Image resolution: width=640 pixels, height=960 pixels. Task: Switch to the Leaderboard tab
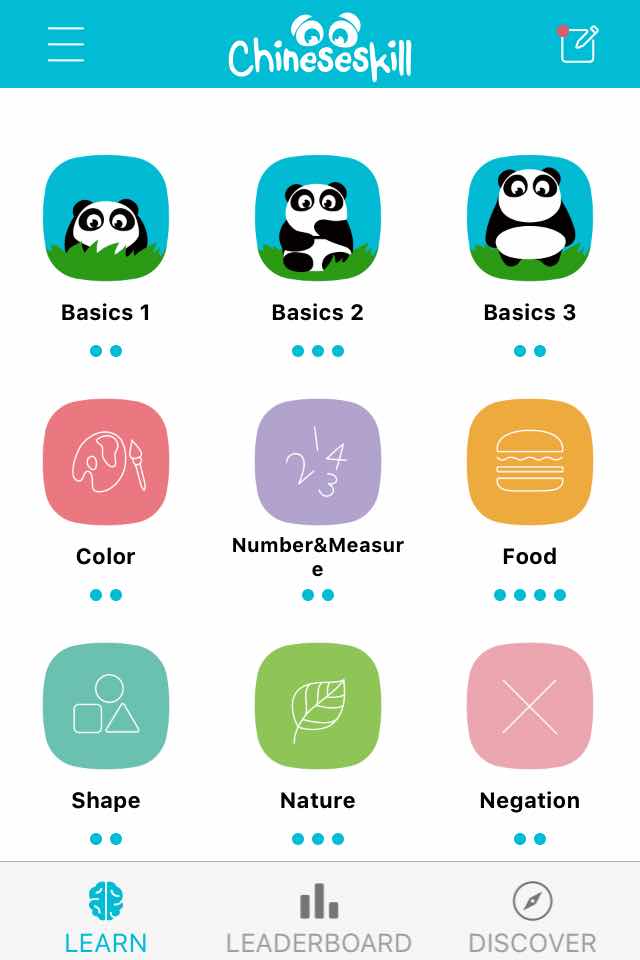coord(319,915)
